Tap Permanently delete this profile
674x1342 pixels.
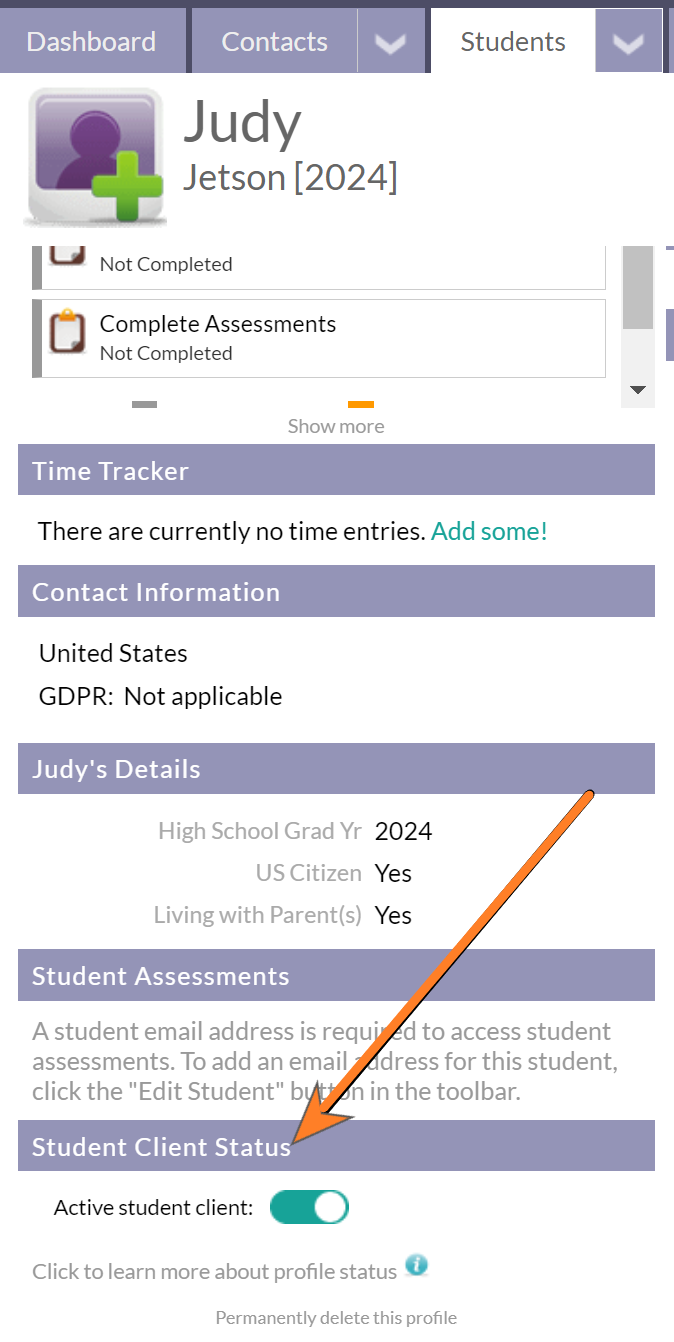(x=336, y=1317)
